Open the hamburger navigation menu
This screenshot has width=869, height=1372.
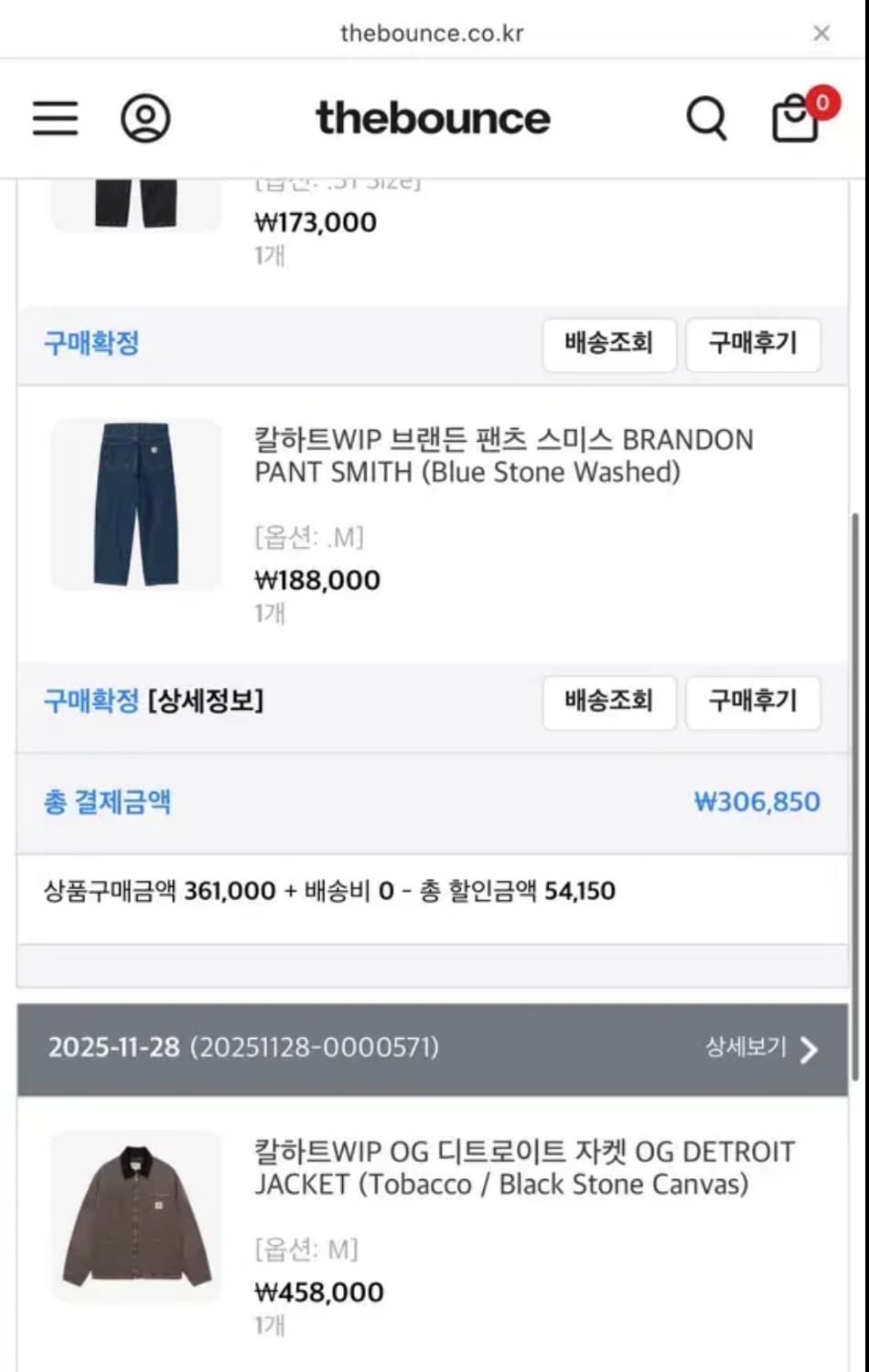[x=55, y=118]
